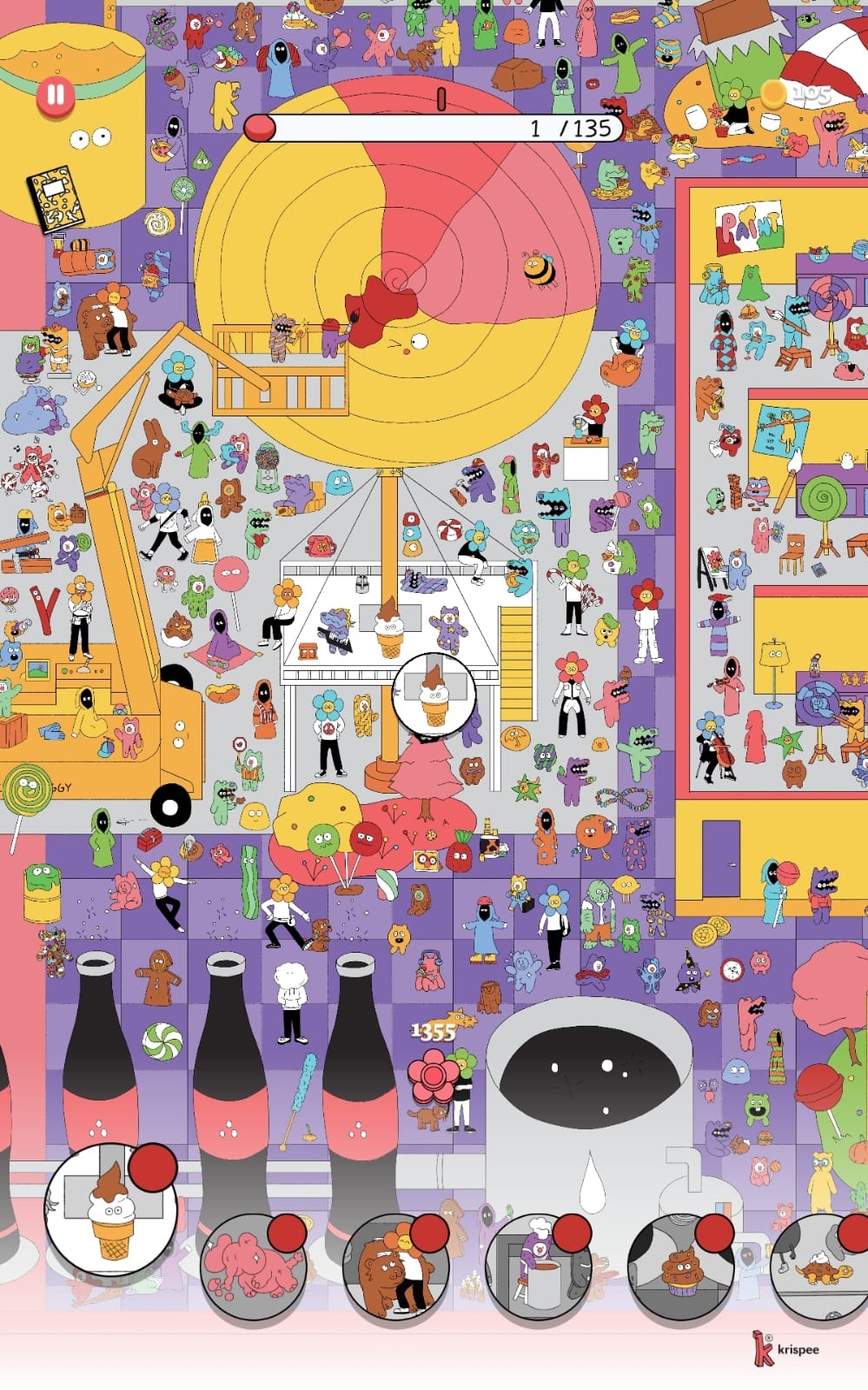Select the chef stirring pot target
The image size is (868, 1390).
[x=539, y=1266]
